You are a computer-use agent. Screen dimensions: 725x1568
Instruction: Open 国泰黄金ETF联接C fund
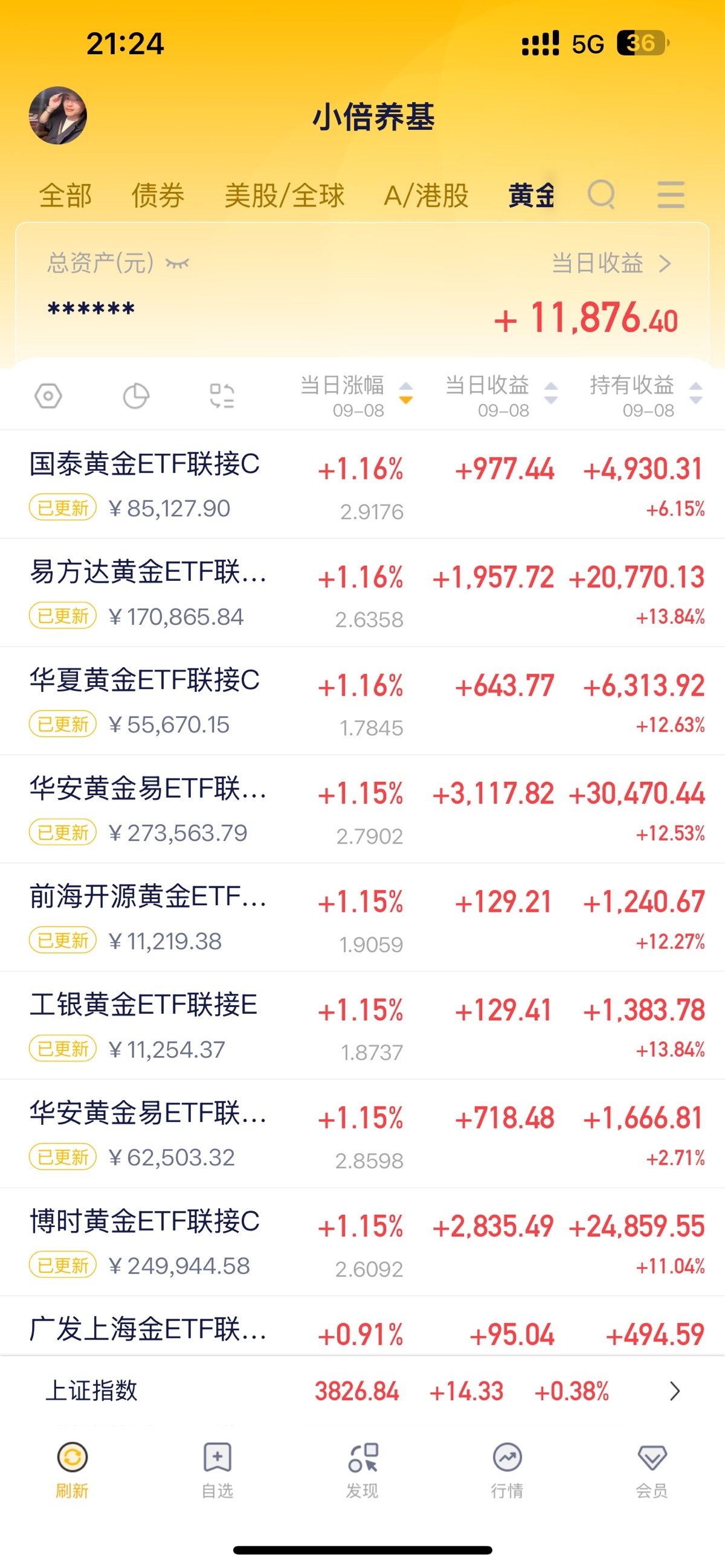pyautogui.click(x=145, y=464)
